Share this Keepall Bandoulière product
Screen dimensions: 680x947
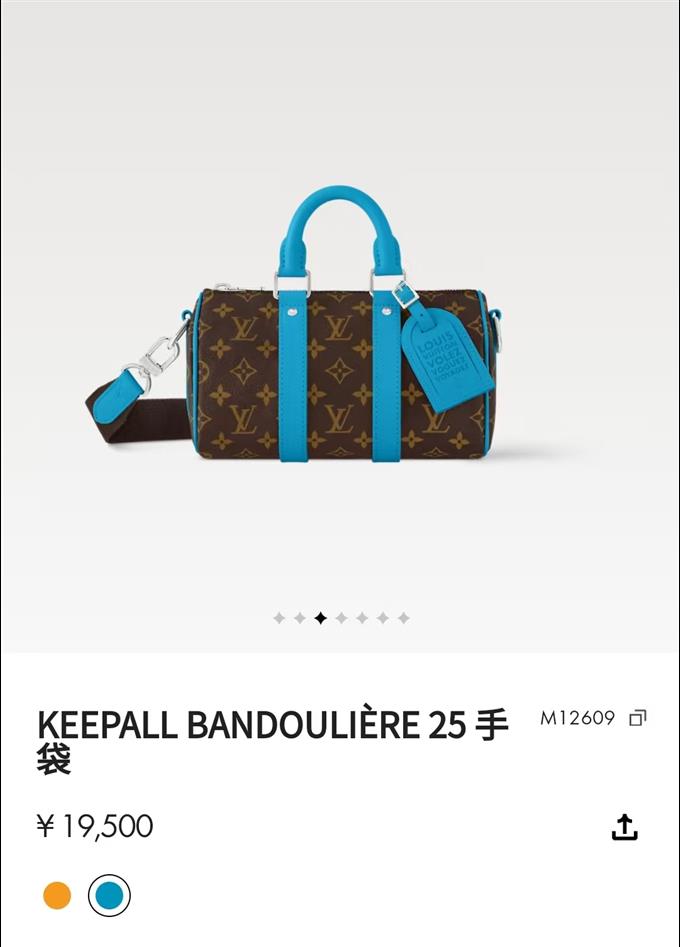[624, 827]
